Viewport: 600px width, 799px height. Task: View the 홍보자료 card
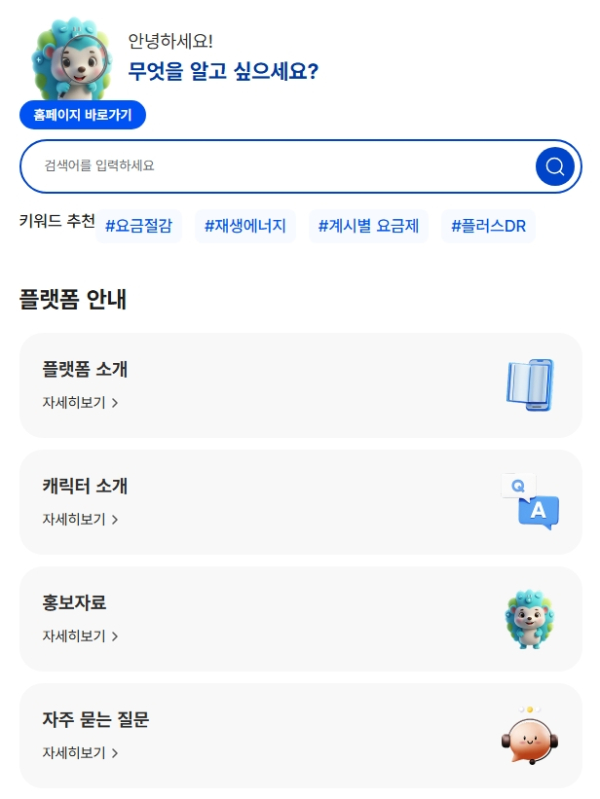[300, 618]
